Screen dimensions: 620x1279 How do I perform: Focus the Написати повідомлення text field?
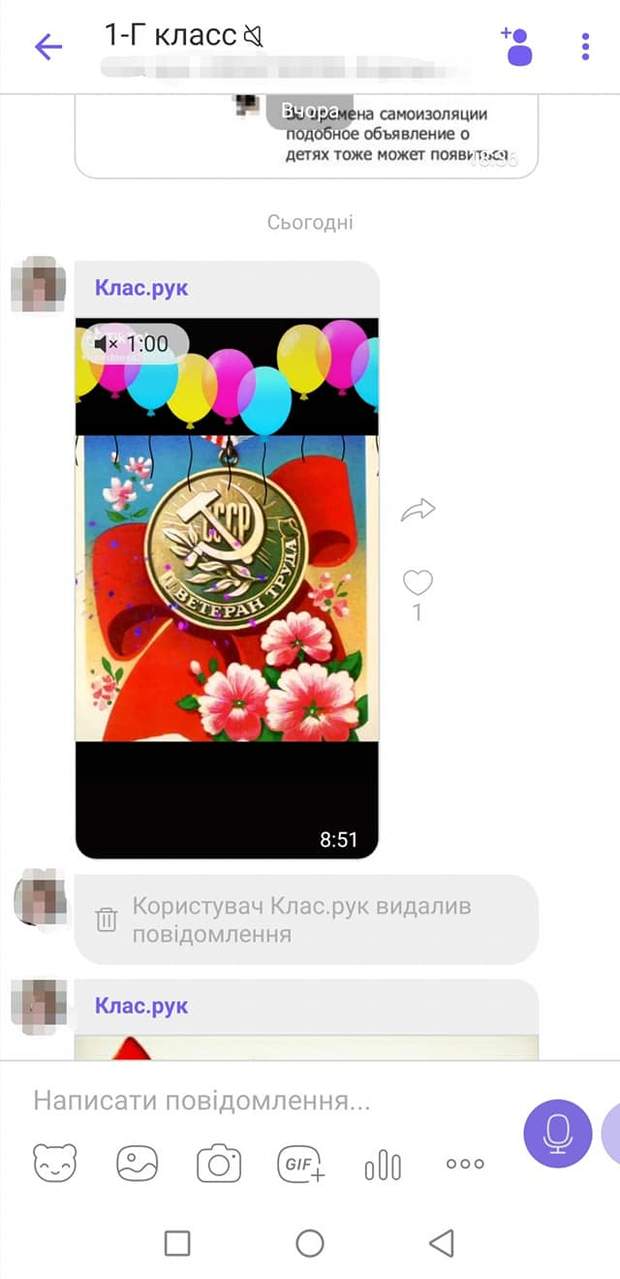260,1101
